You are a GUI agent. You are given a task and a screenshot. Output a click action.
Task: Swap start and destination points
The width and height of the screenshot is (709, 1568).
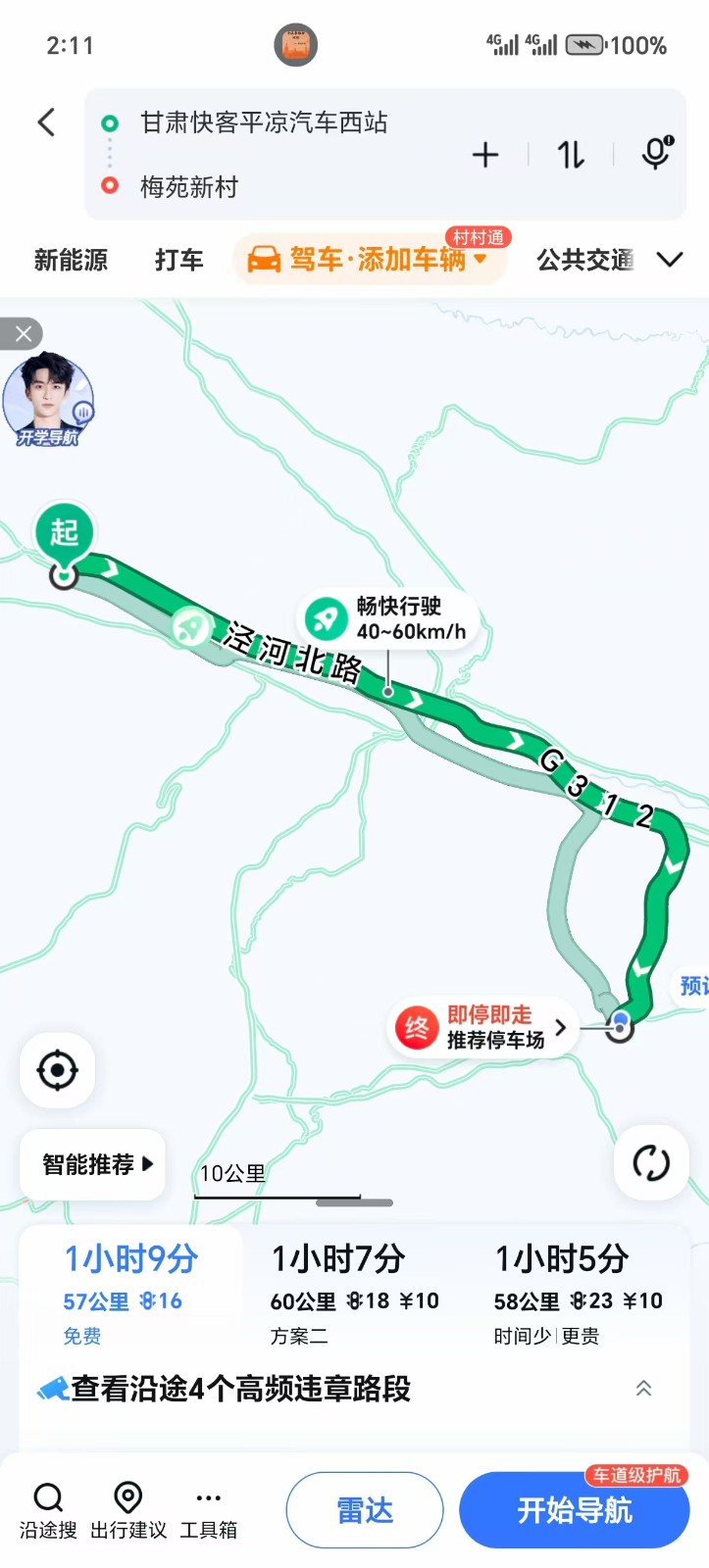(571, 155)
